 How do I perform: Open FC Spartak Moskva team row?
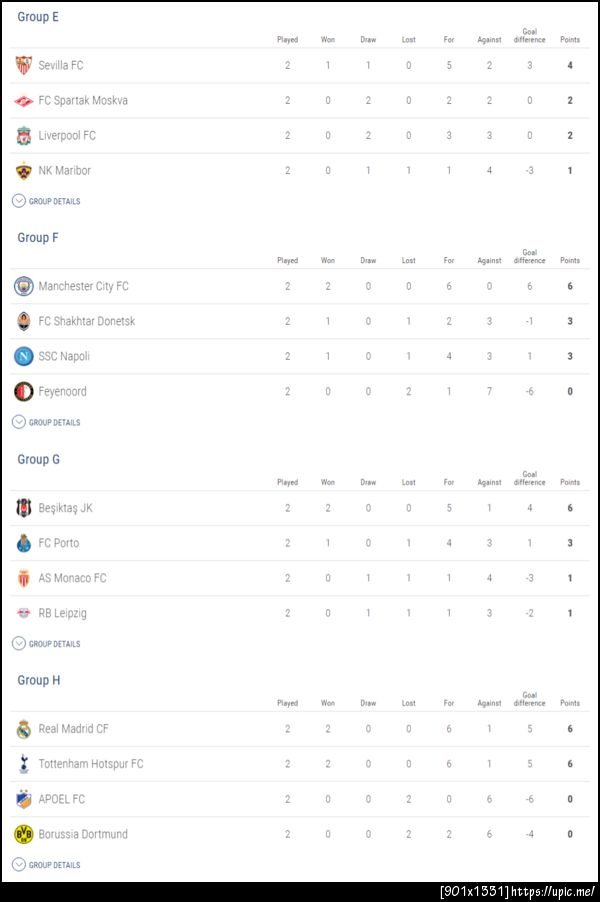82,100
